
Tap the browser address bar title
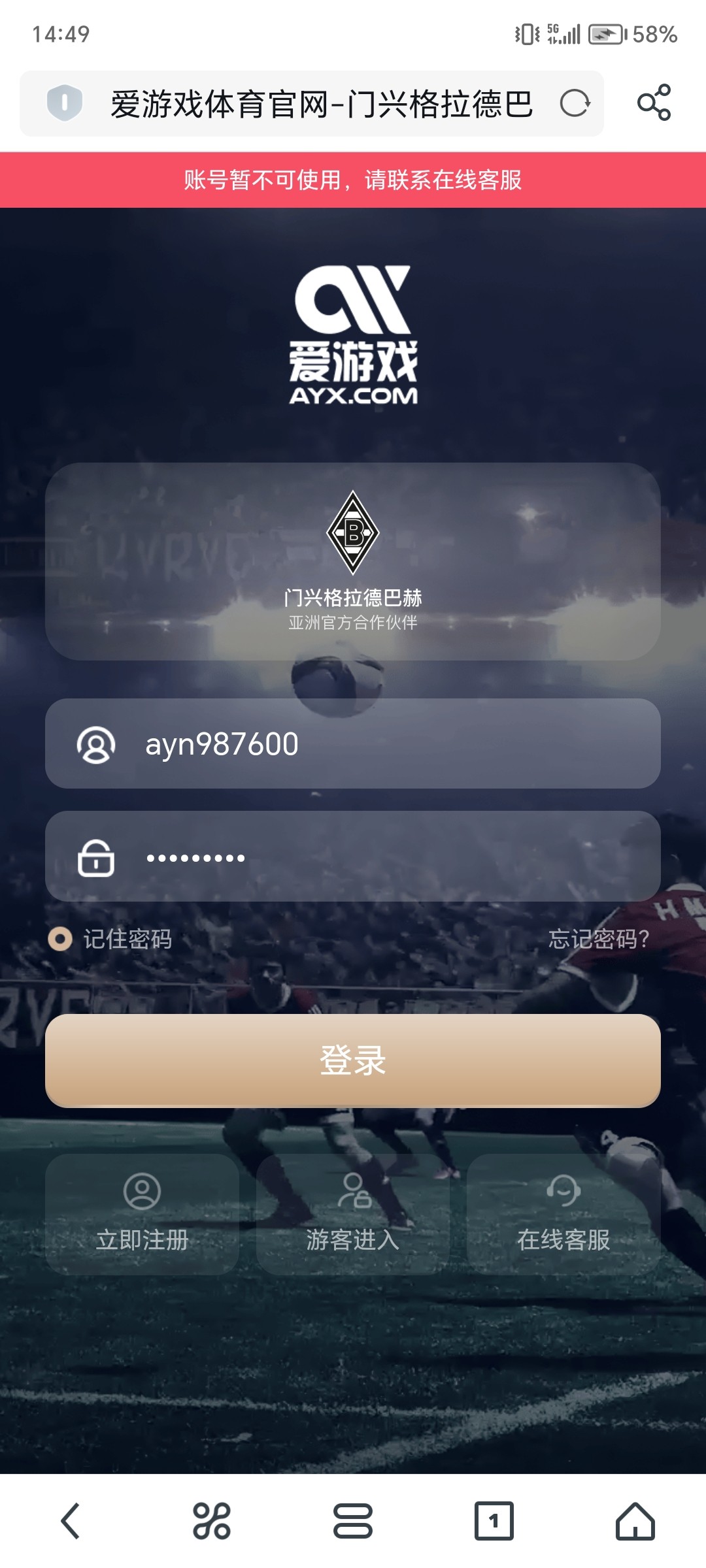tap(322, 105)
